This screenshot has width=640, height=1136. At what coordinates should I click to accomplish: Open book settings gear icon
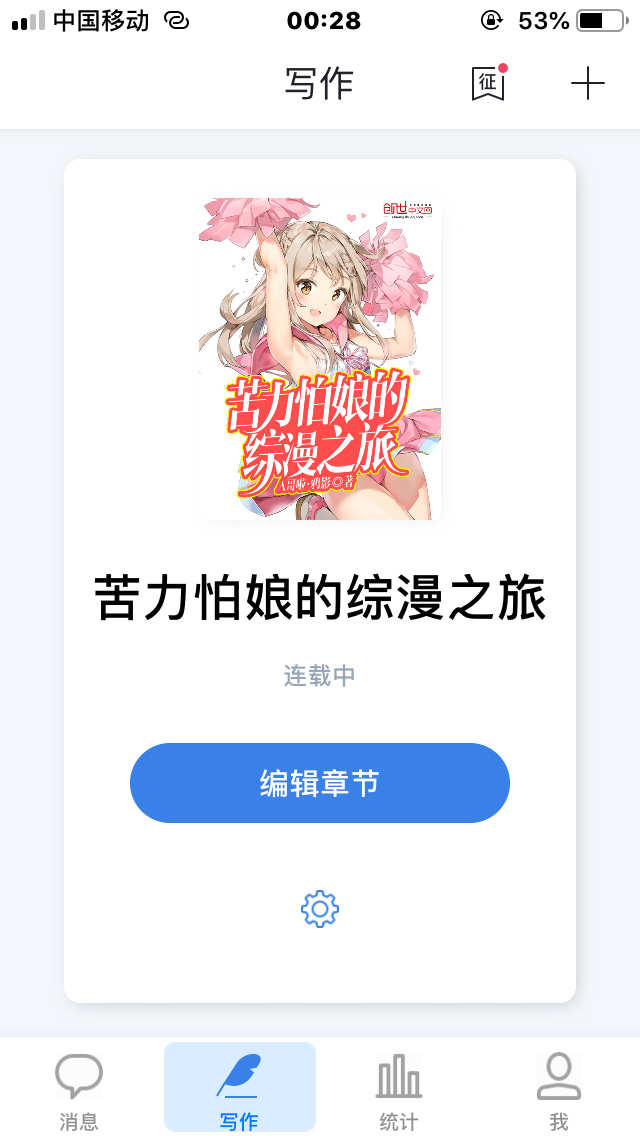click(320, 909)
